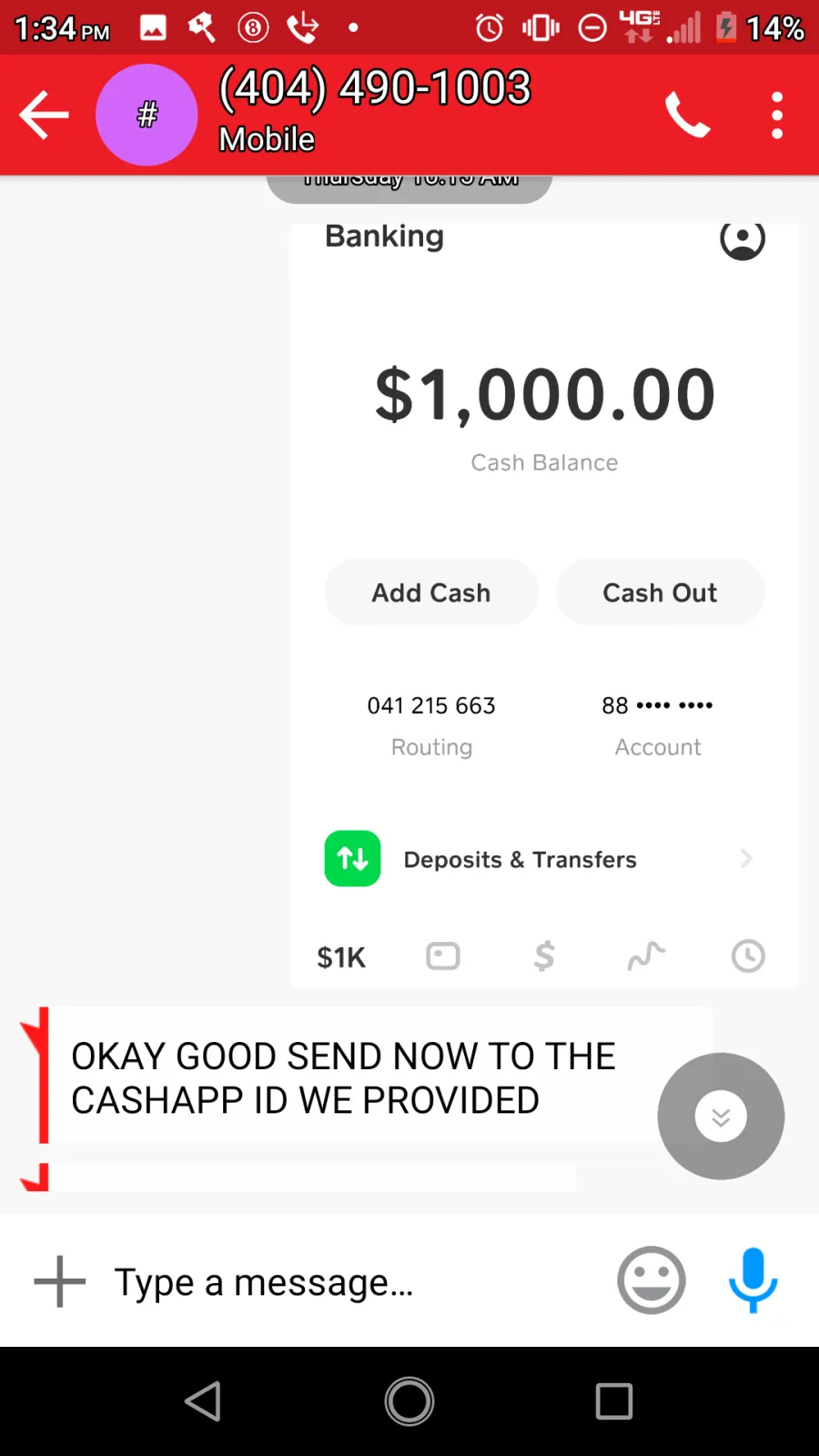This screenshot has height=1456, width=819.
Task: Call (404) 490-1003 with phone icon
Action: [687, 115]
